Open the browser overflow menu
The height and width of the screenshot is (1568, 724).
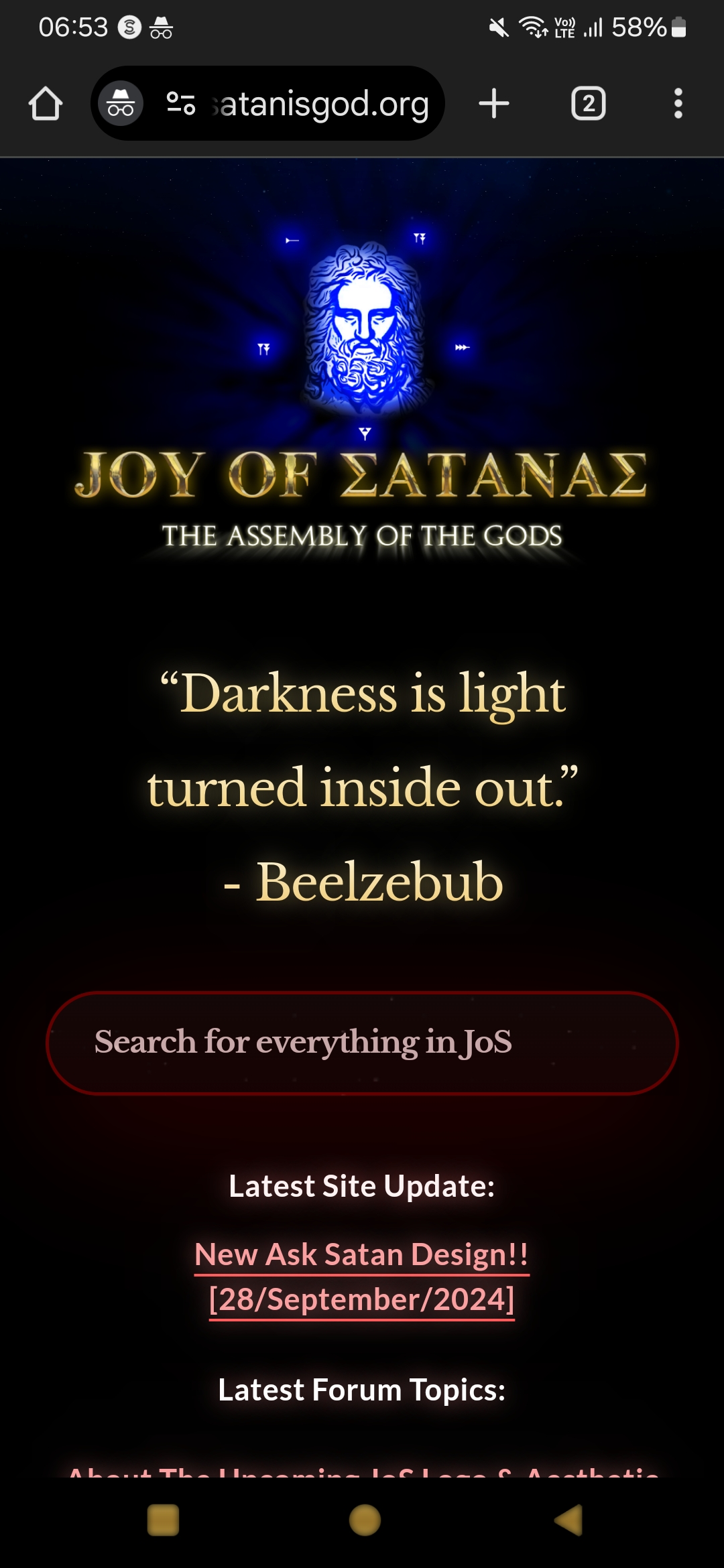click(678, 104)
